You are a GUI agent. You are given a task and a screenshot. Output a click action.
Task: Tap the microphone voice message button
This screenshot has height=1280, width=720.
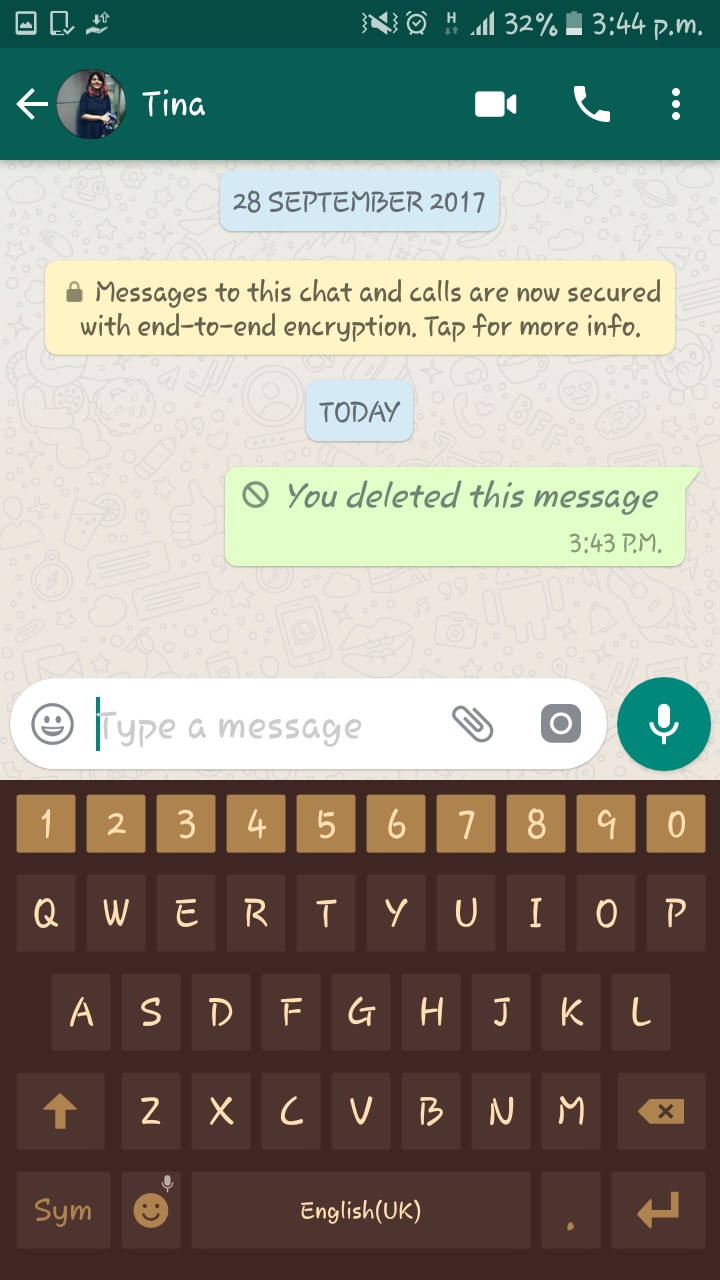tap(664, 724)
